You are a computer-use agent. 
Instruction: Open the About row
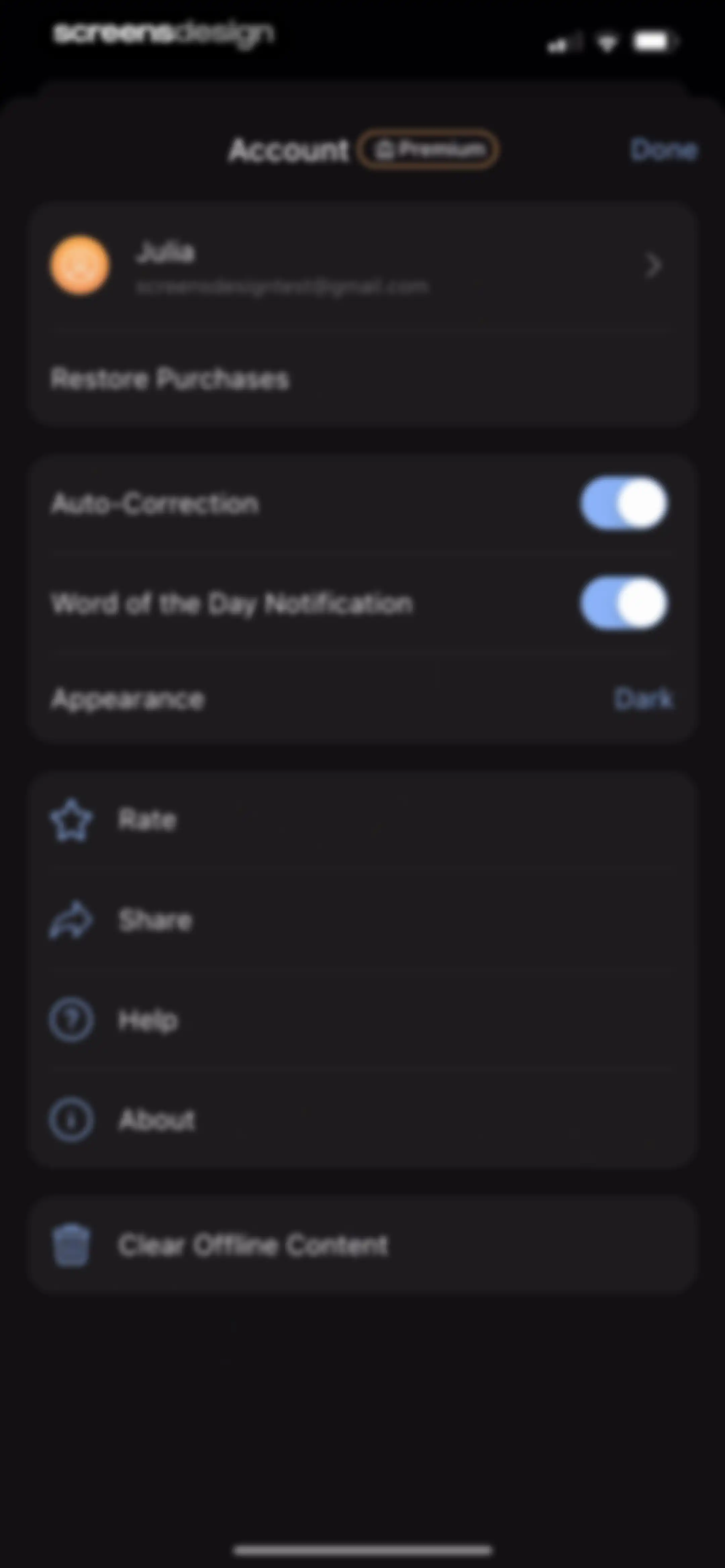(362, 1119)
